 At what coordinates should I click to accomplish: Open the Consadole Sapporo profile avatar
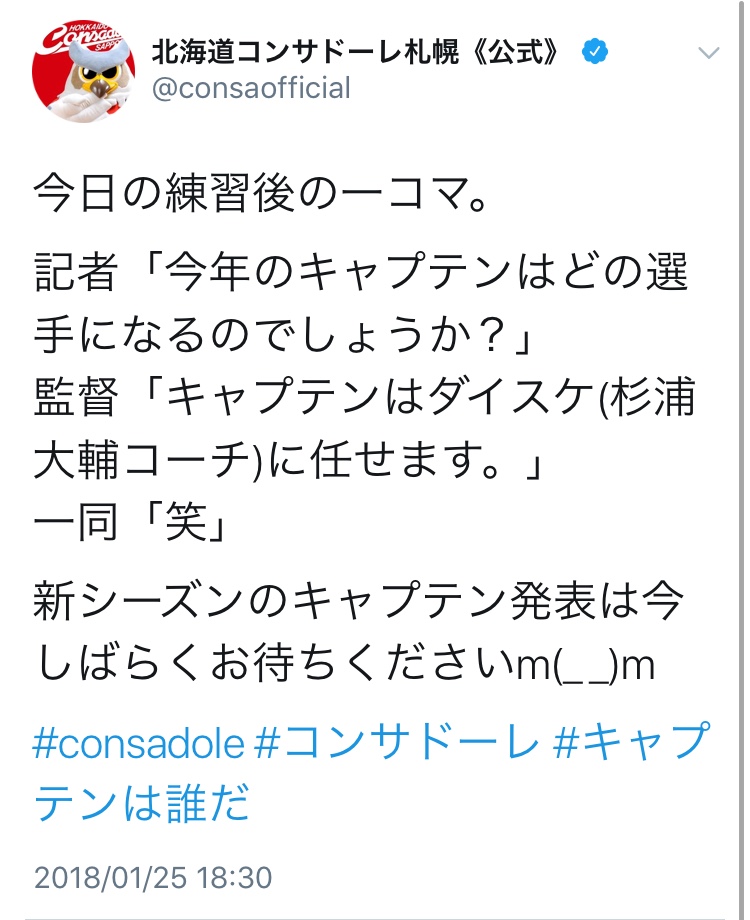(x=84, y=70)
